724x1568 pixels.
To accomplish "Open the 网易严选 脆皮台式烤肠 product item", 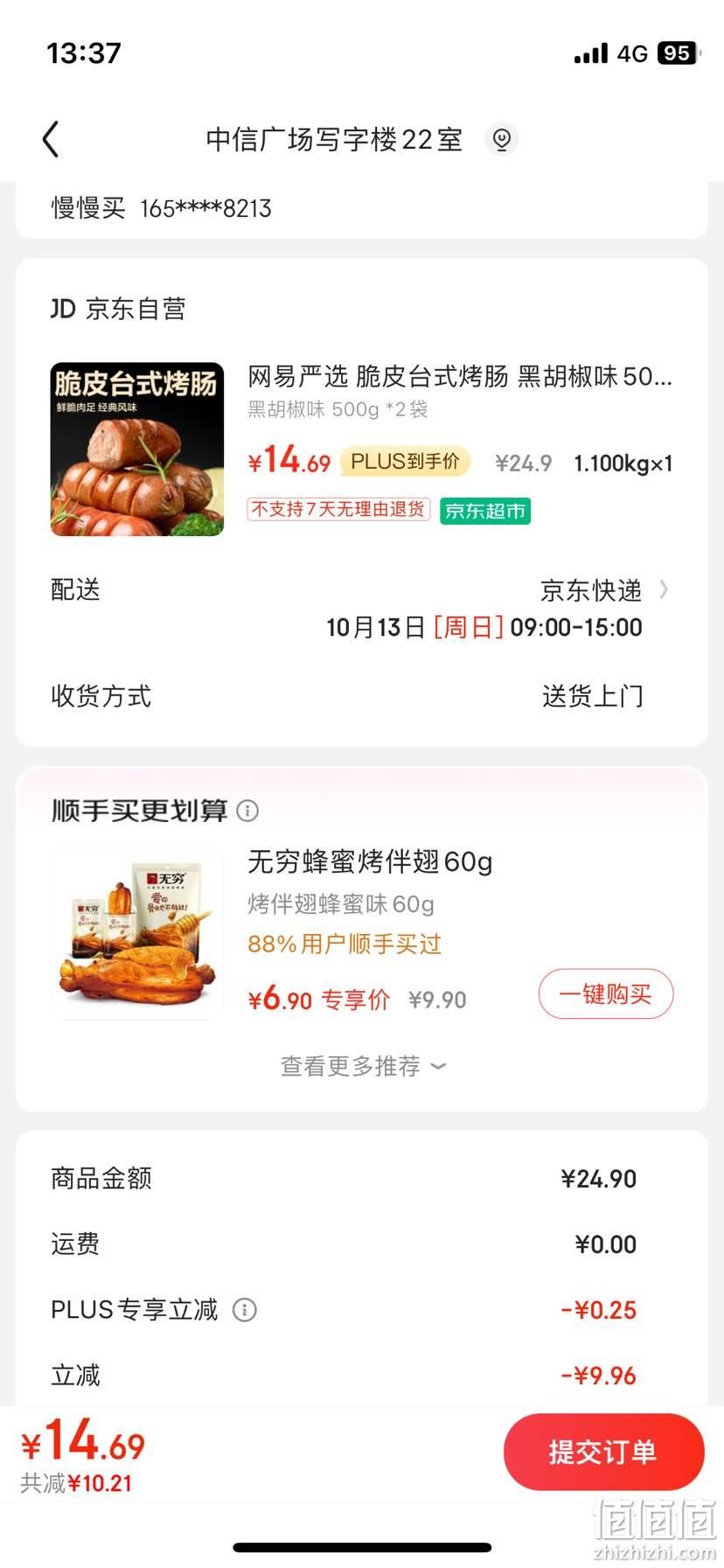I will (x=361, y=449).
